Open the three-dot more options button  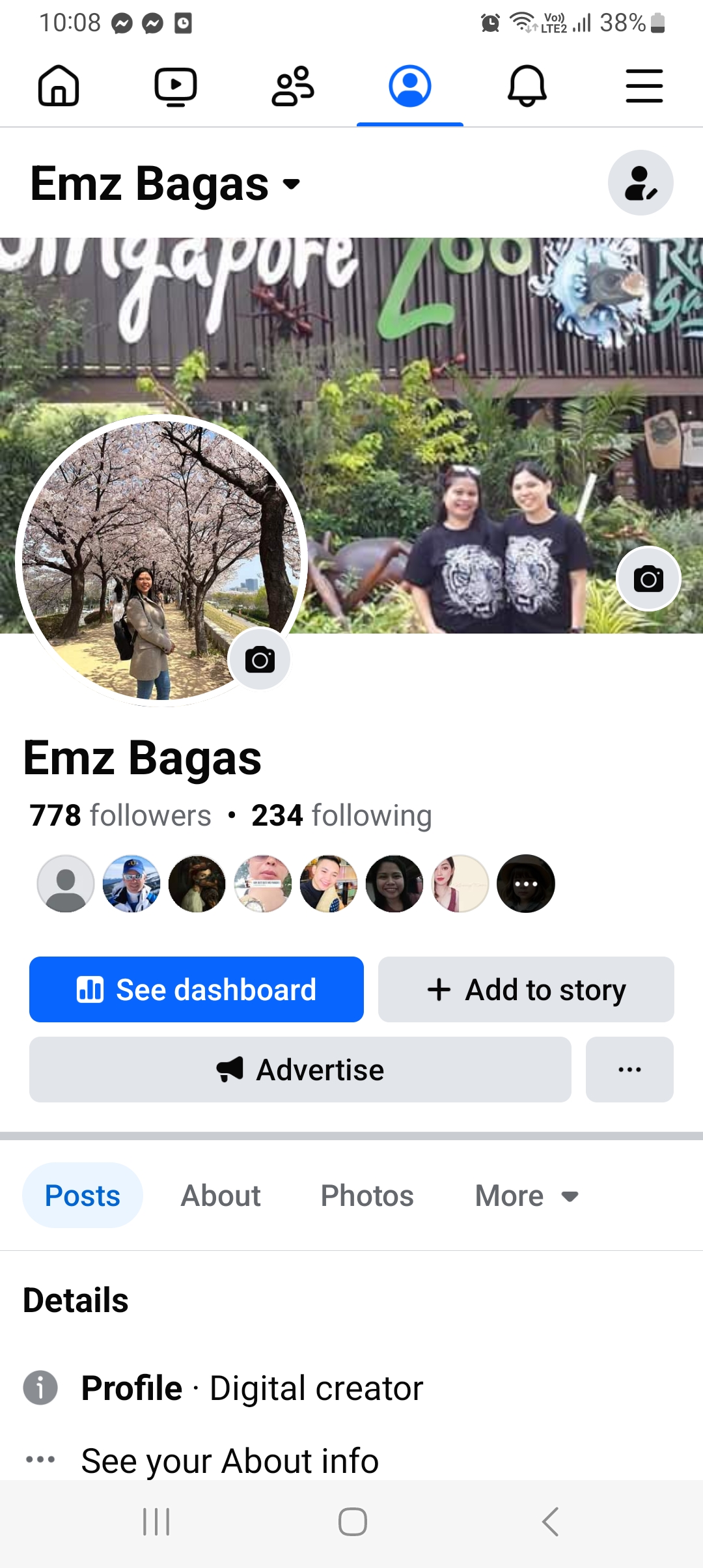coord(629,1069)
